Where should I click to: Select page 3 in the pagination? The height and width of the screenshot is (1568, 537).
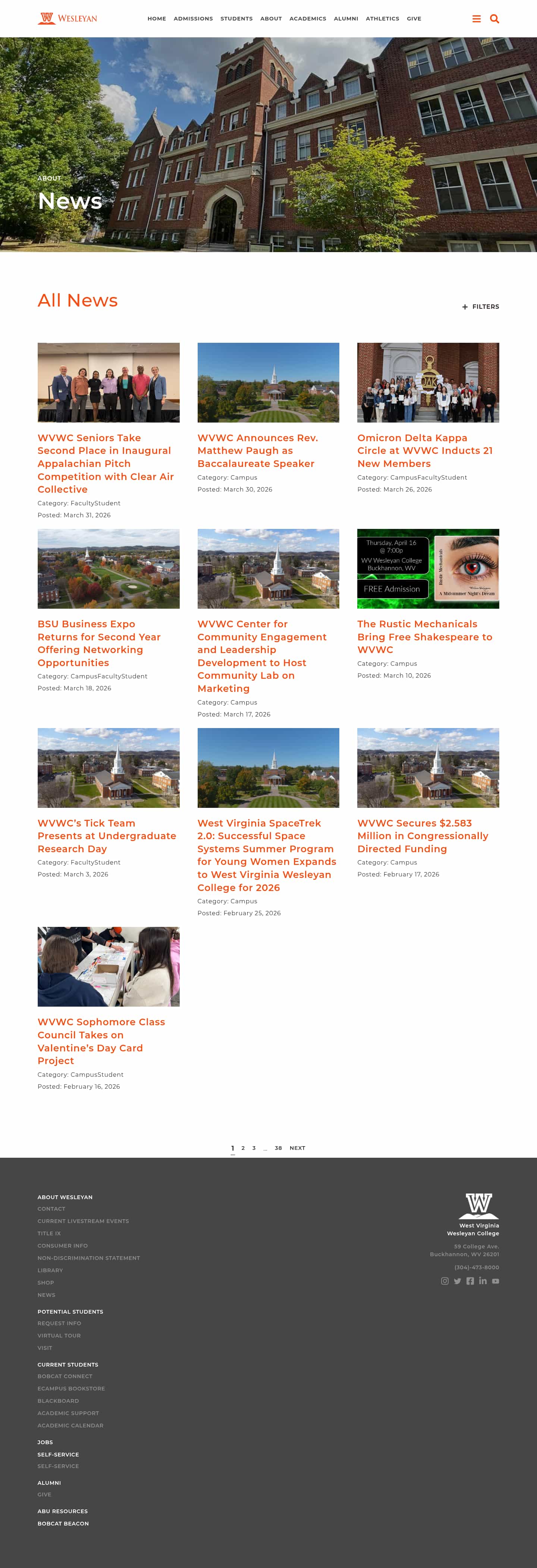click(x=253, y=1148)
